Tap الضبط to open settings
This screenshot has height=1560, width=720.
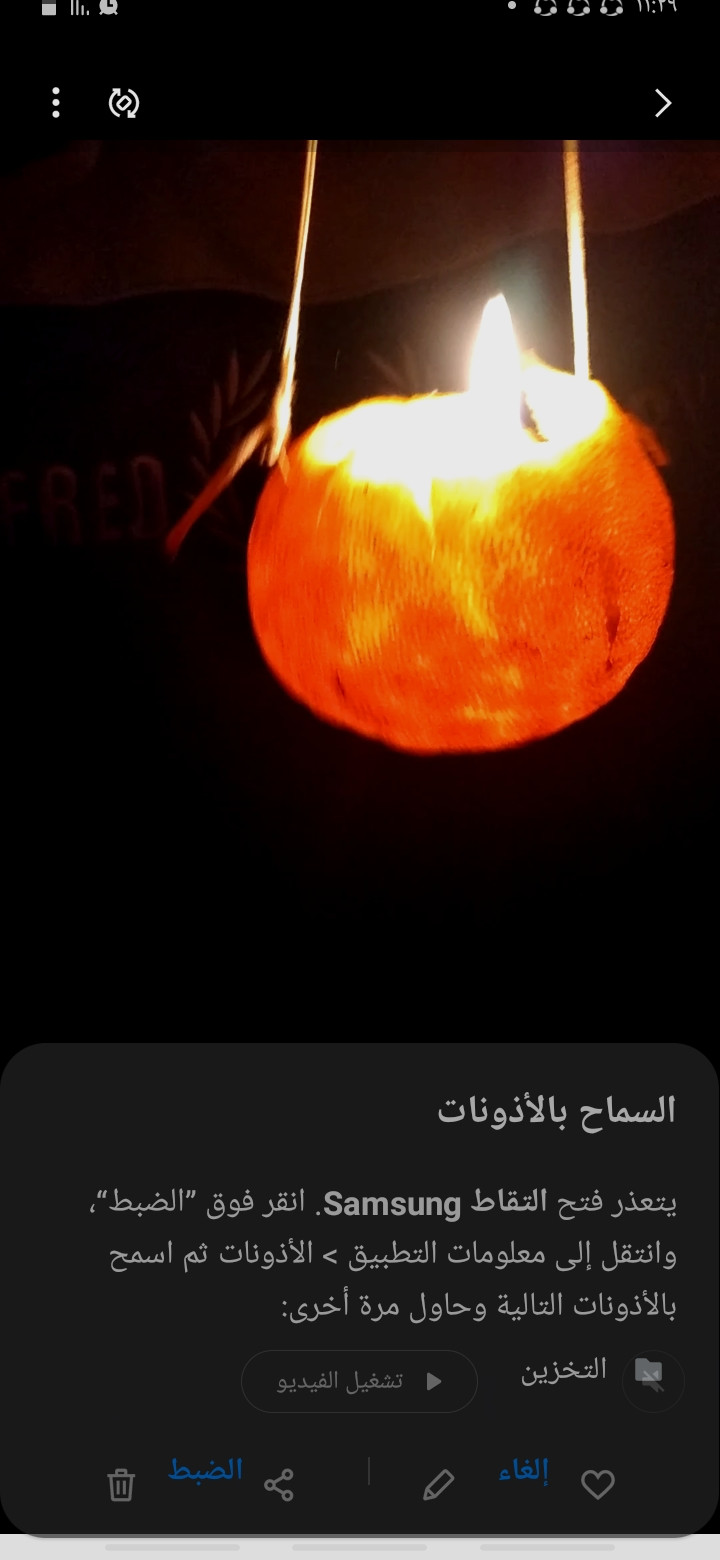[206, 1470]
